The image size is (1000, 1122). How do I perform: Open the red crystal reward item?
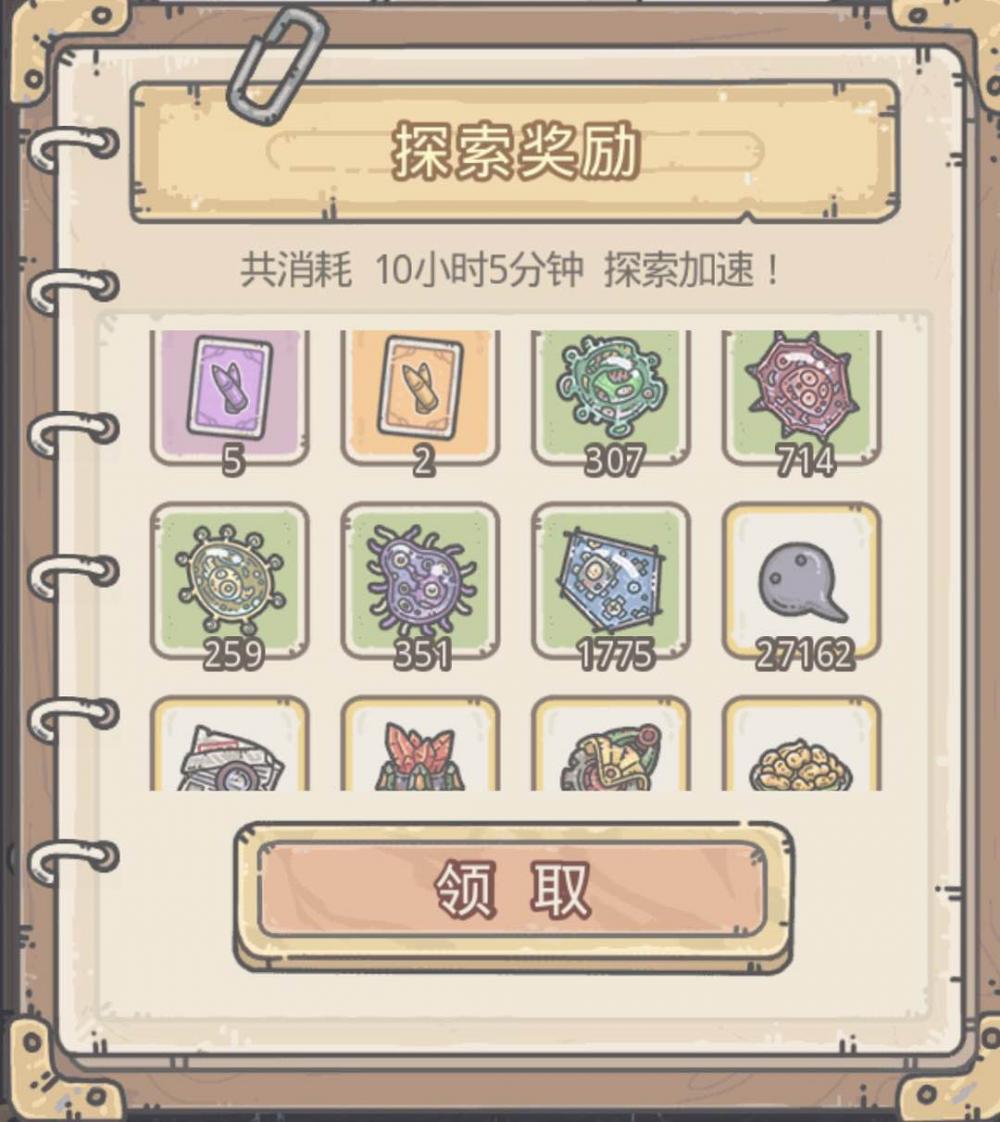coord(420,750)
